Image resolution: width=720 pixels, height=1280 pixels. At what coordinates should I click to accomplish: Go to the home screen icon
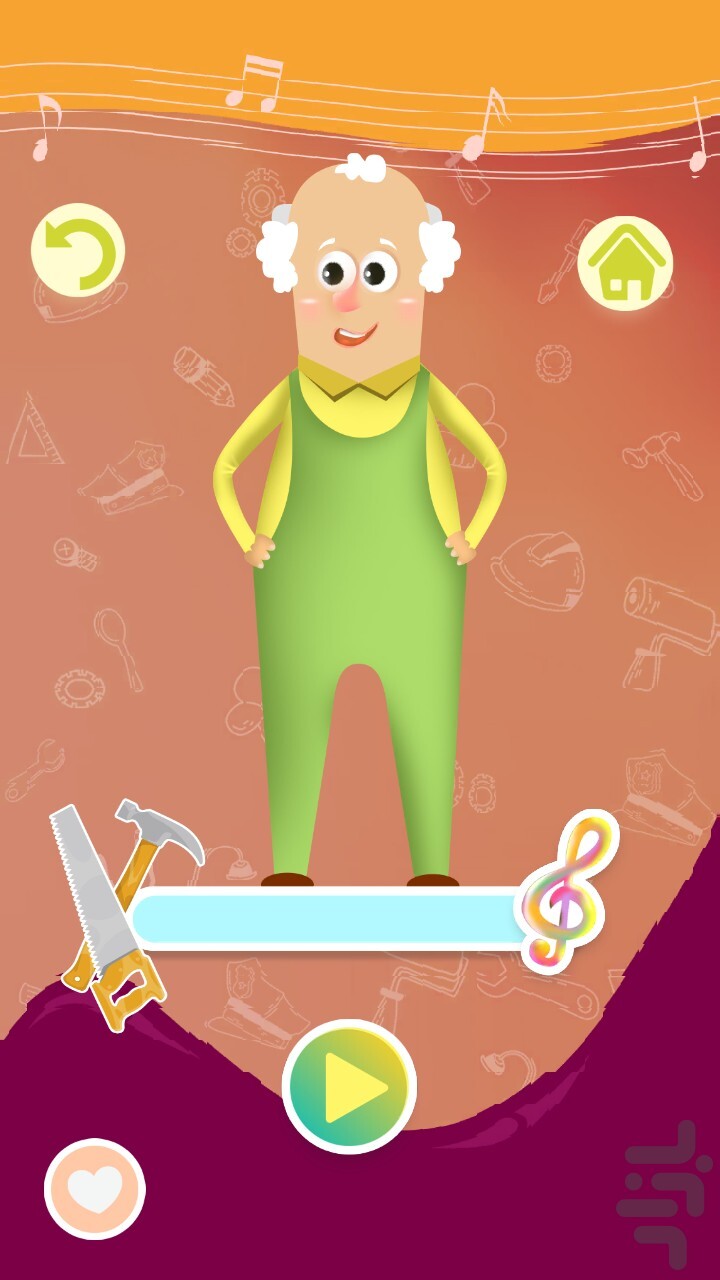625,263
